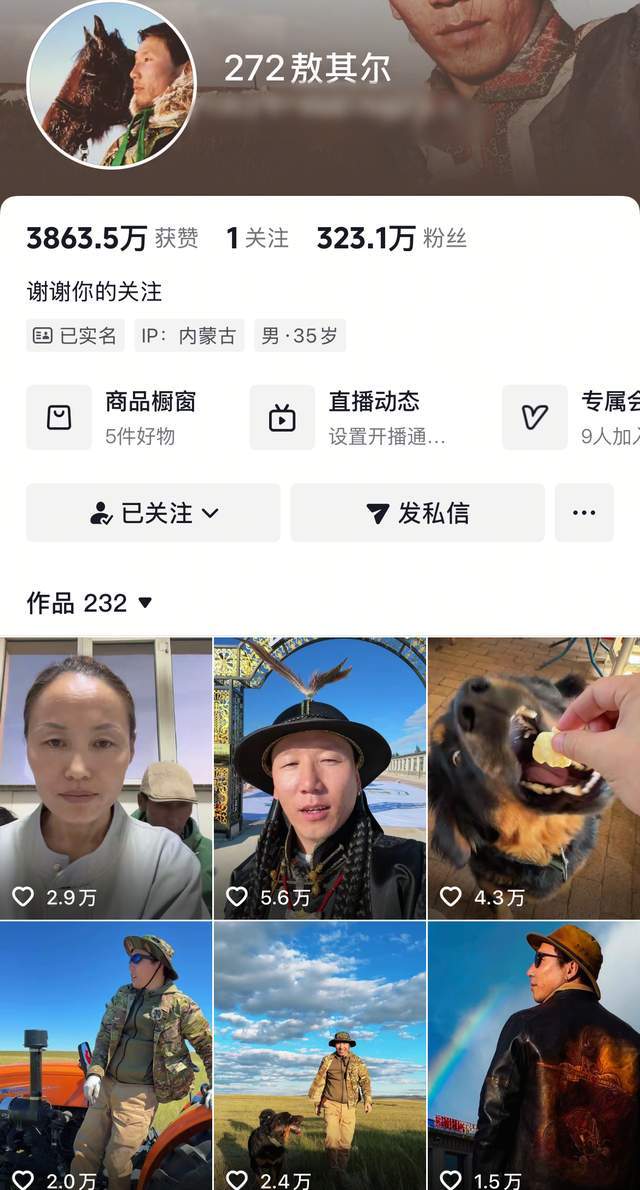Play the leather jacket video with 1.5万 likes
This screenshot has width=640, height=1190.
[534, 1055]
